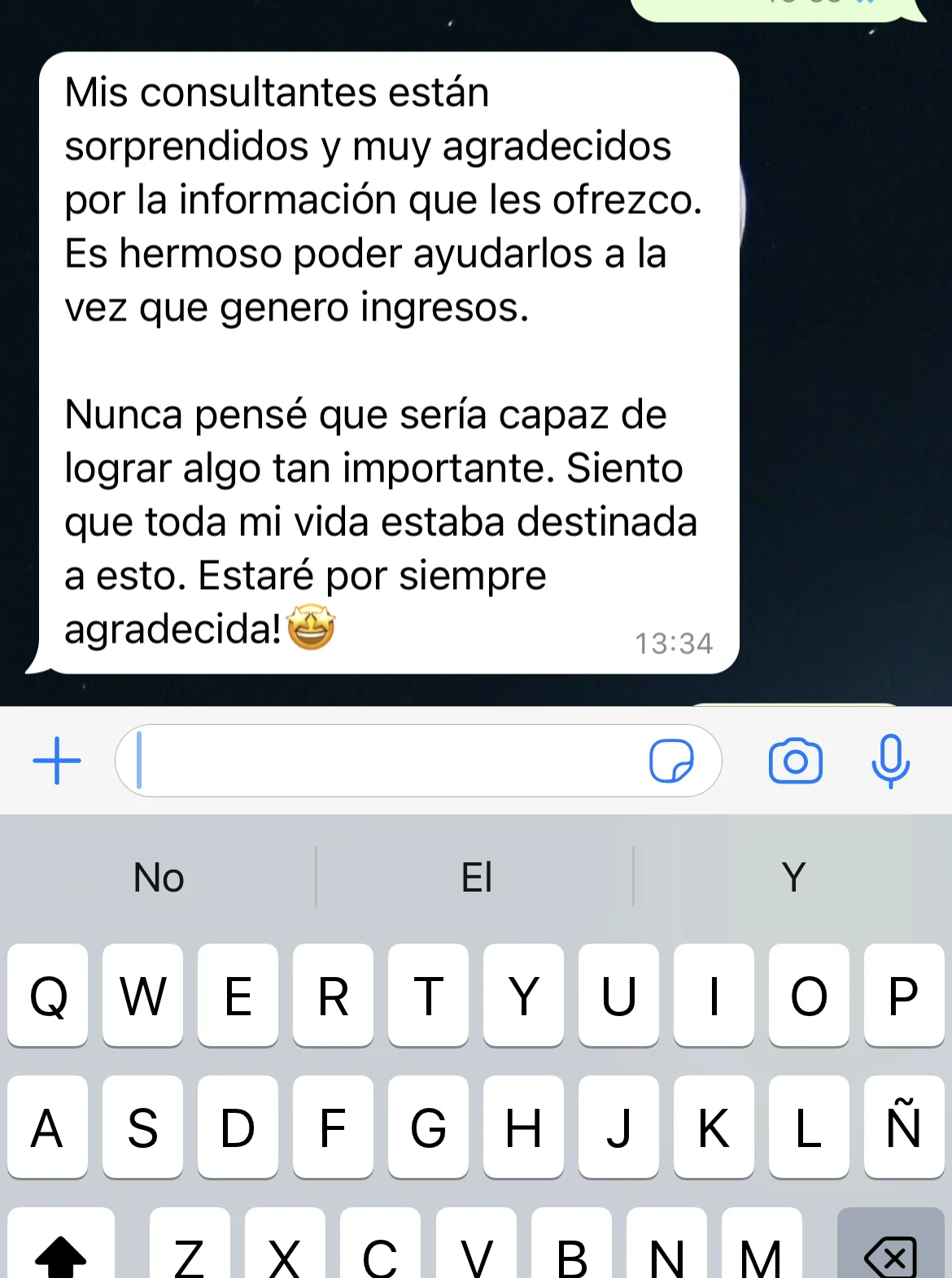Tap the message text input field
952x1278 pixels.
(366, 761)
